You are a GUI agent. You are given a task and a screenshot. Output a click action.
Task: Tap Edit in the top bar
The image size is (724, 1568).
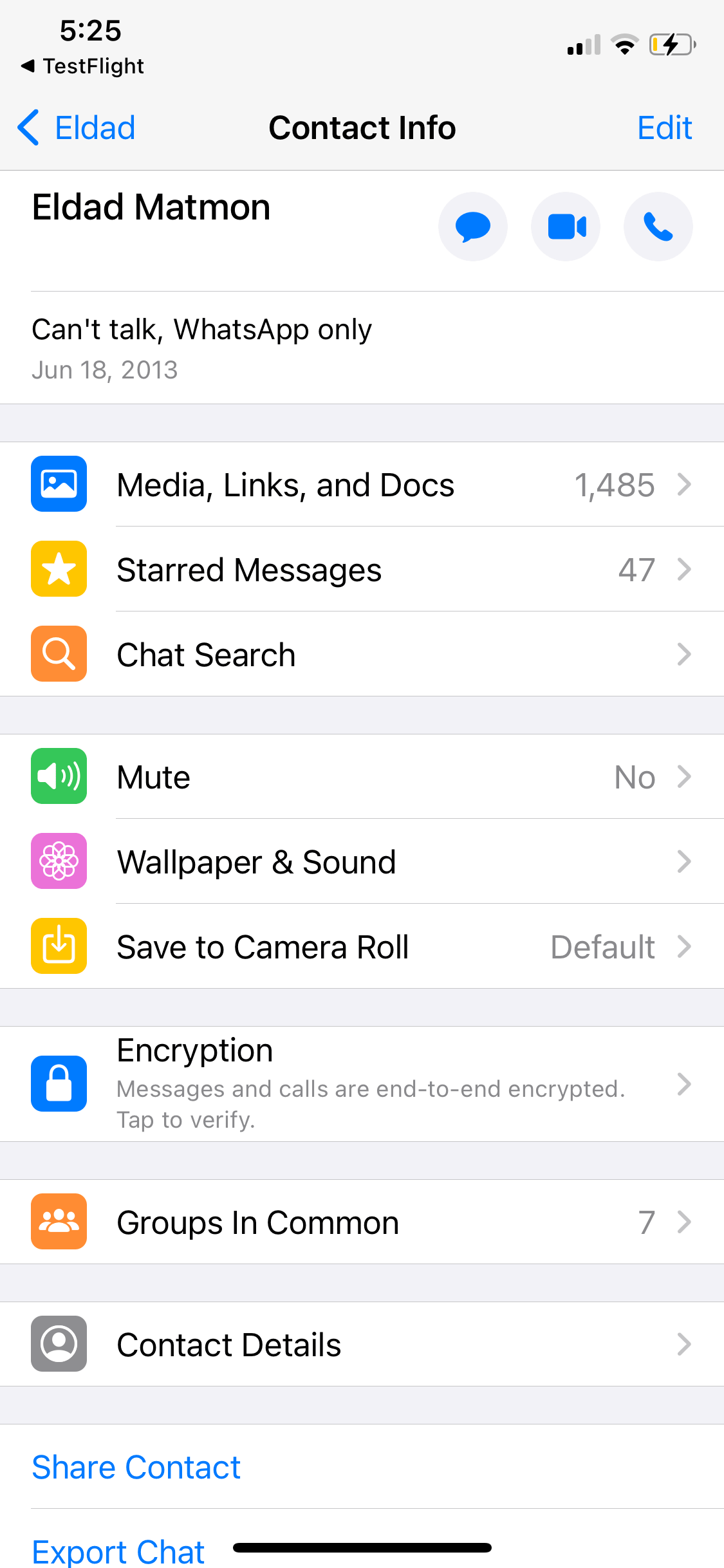664,127
